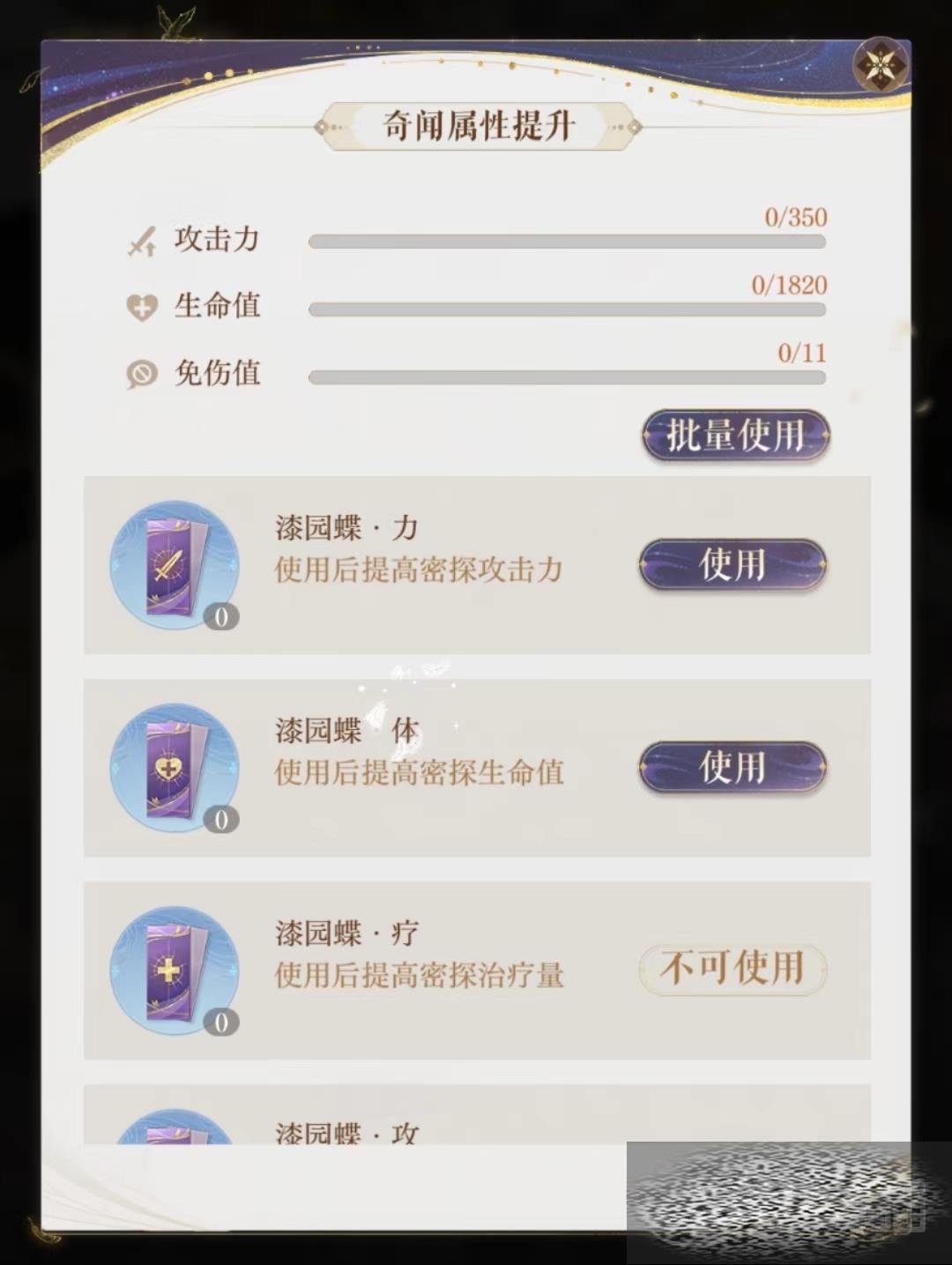Tap 不可使用 for 漆园蝶·疗
Image resolution: width=952 pixels, height=1265 pixels.
733,969
